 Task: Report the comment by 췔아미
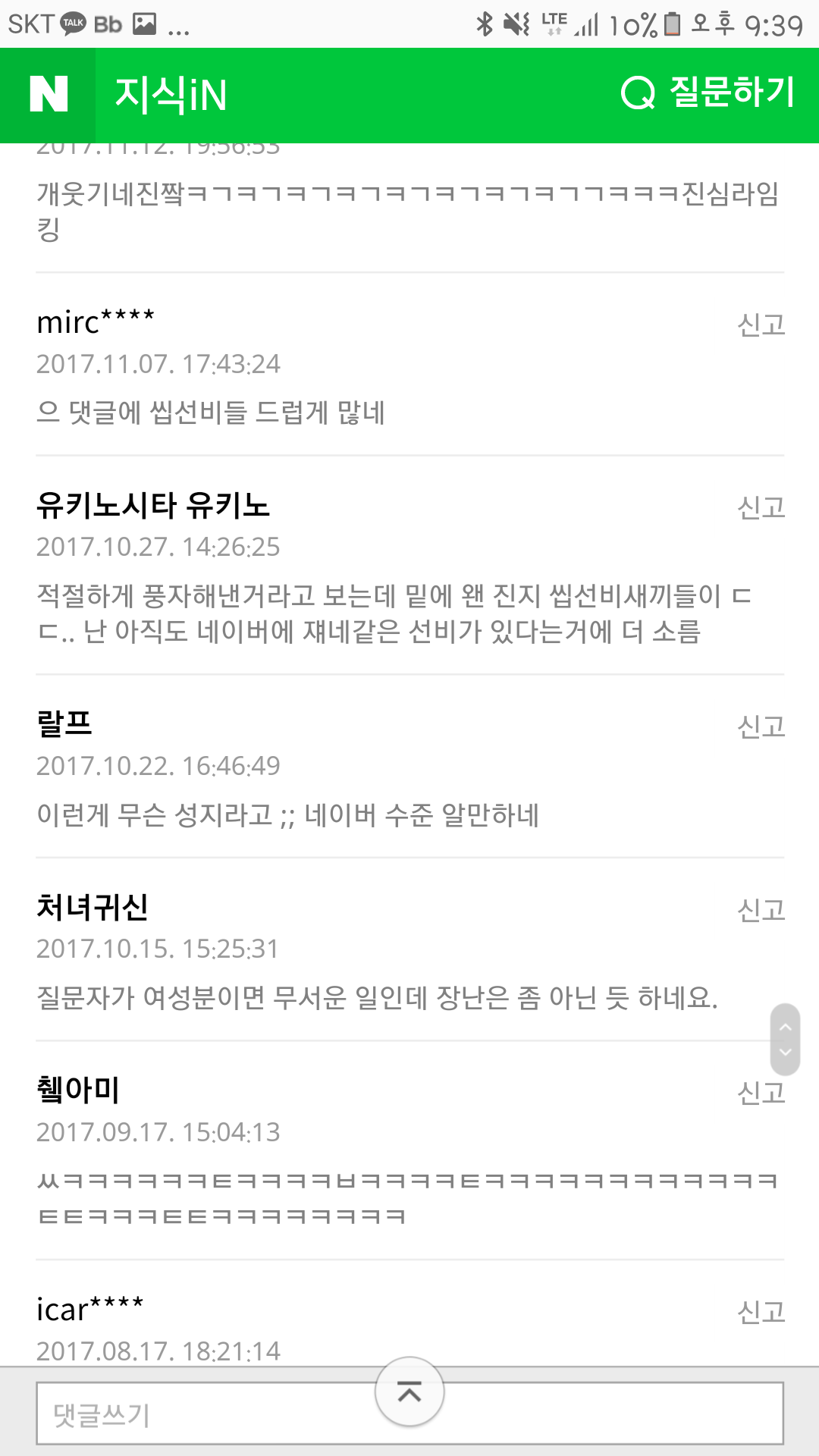click(x=761, y=1093)
